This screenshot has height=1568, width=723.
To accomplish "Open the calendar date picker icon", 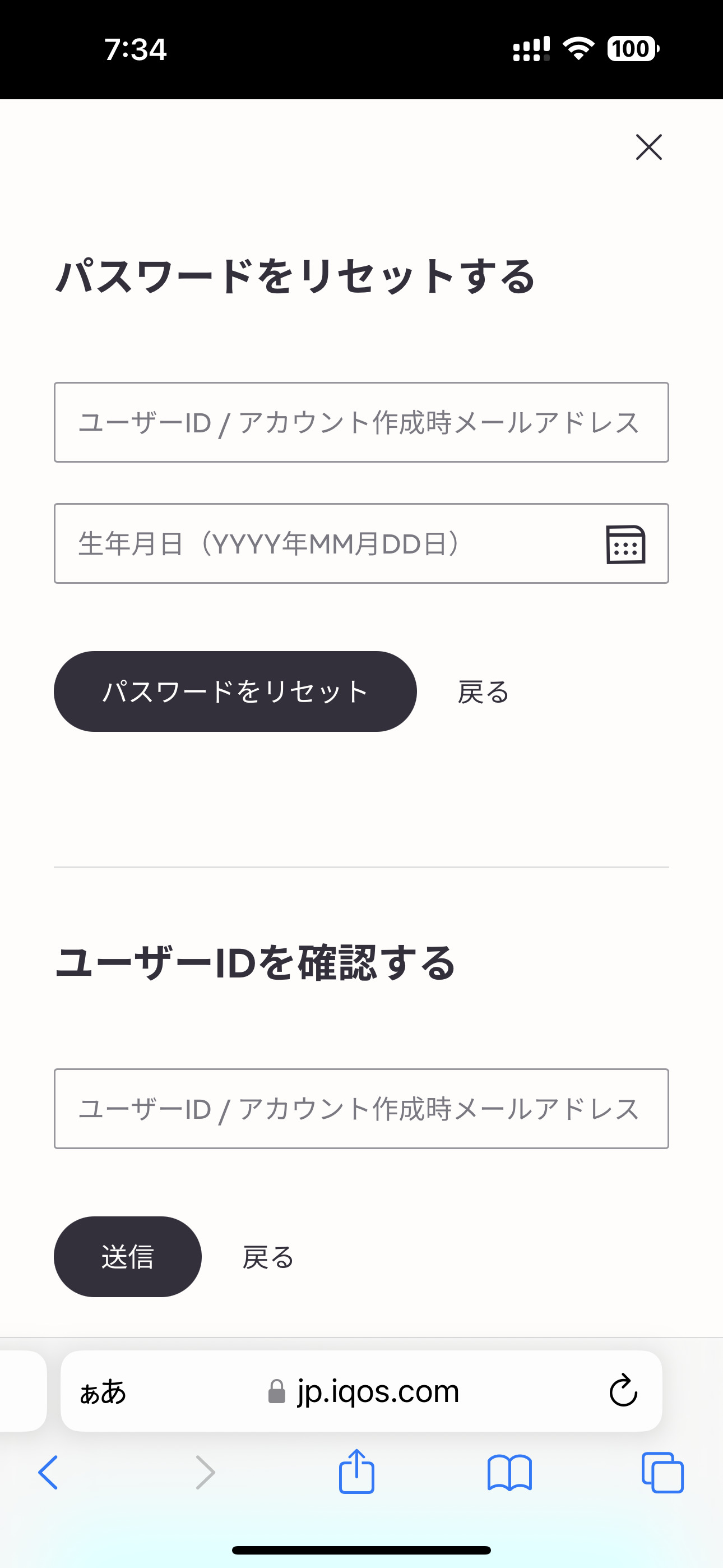I will coord(625,544).
